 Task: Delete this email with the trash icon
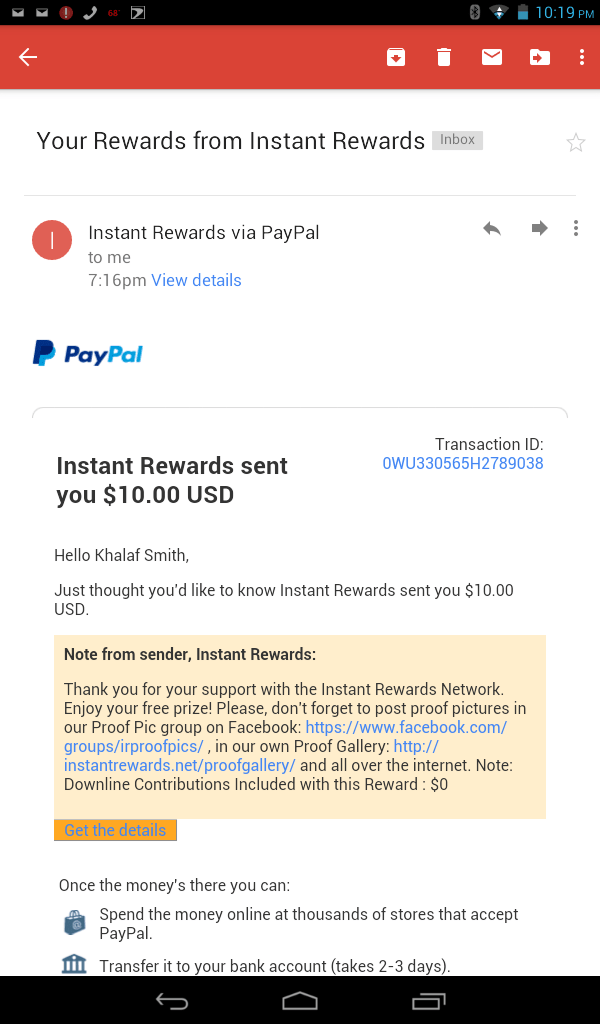pyautogui.click(x=444, y=57)
